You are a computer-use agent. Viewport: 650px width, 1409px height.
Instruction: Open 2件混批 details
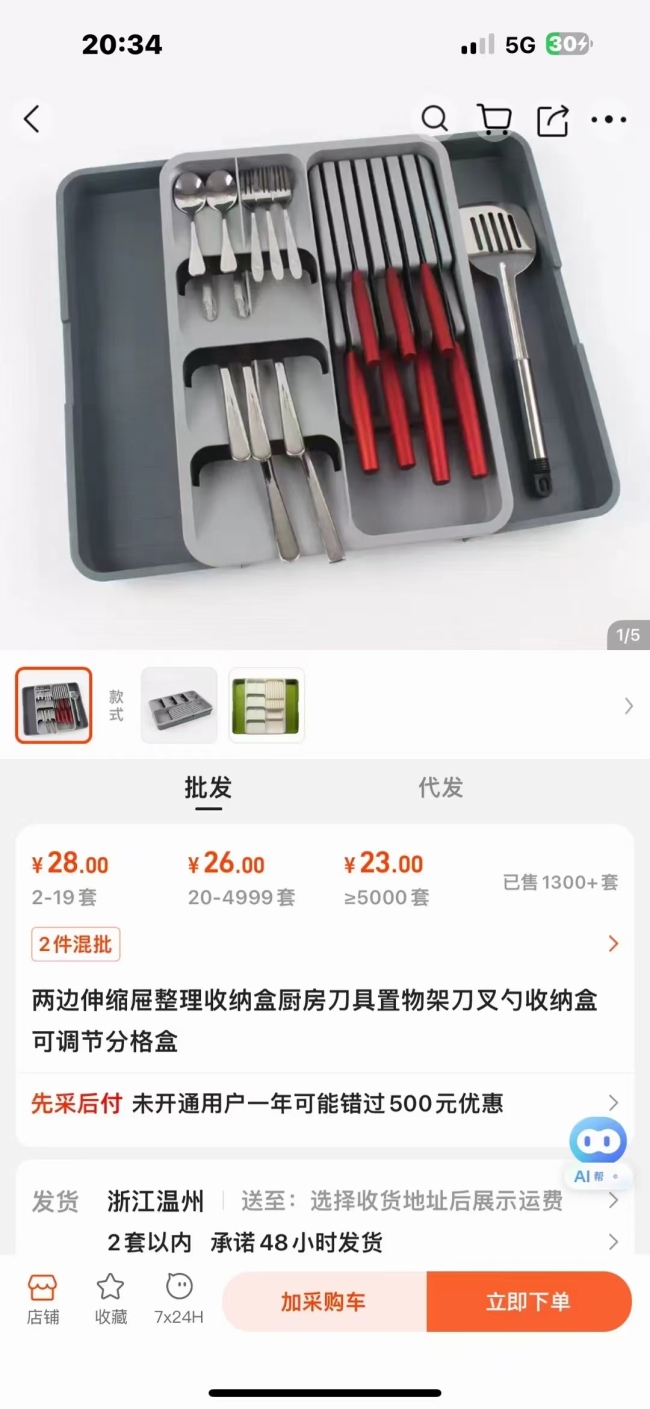click(x=325, y=944)
